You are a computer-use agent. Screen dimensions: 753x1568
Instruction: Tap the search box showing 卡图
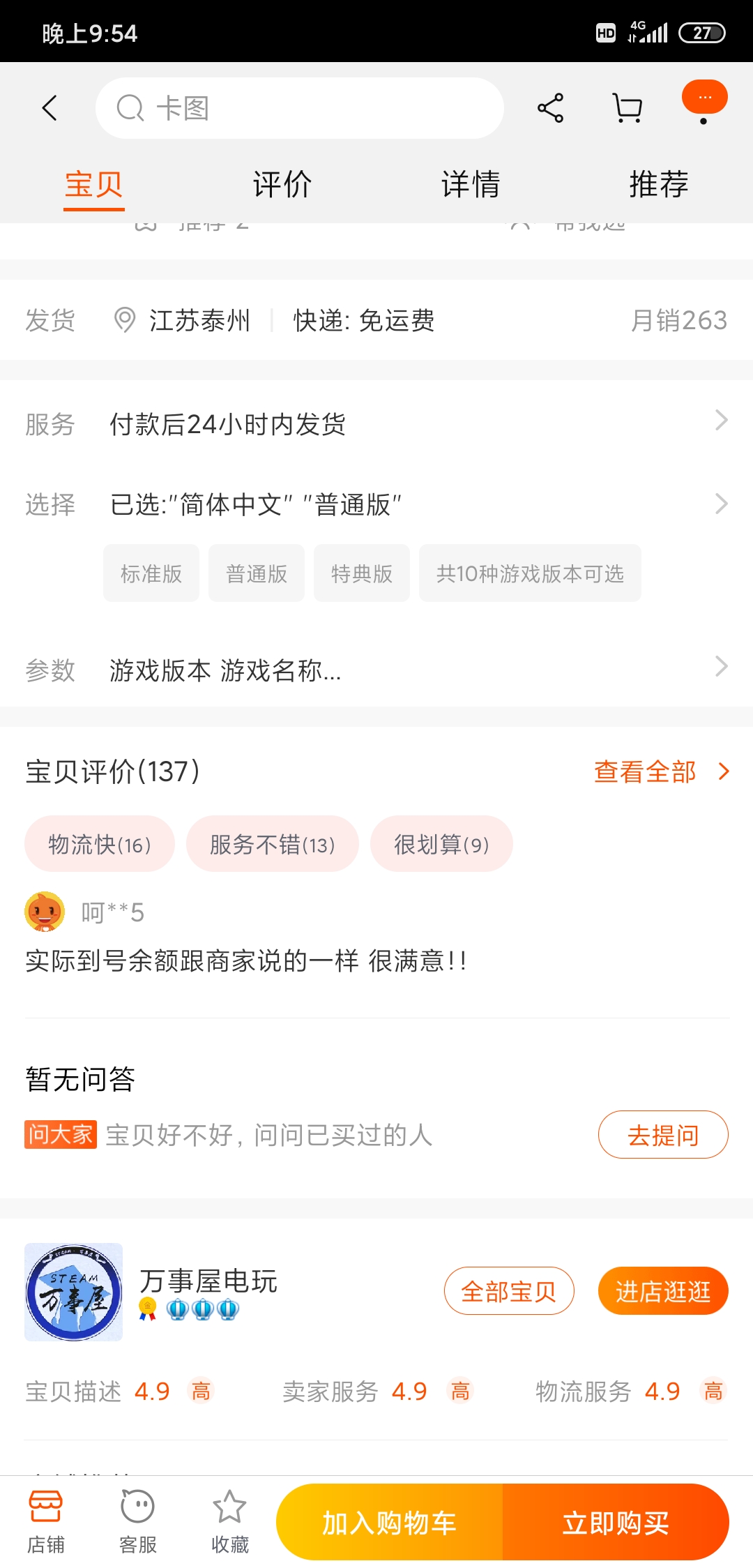[x=300, y=108]
